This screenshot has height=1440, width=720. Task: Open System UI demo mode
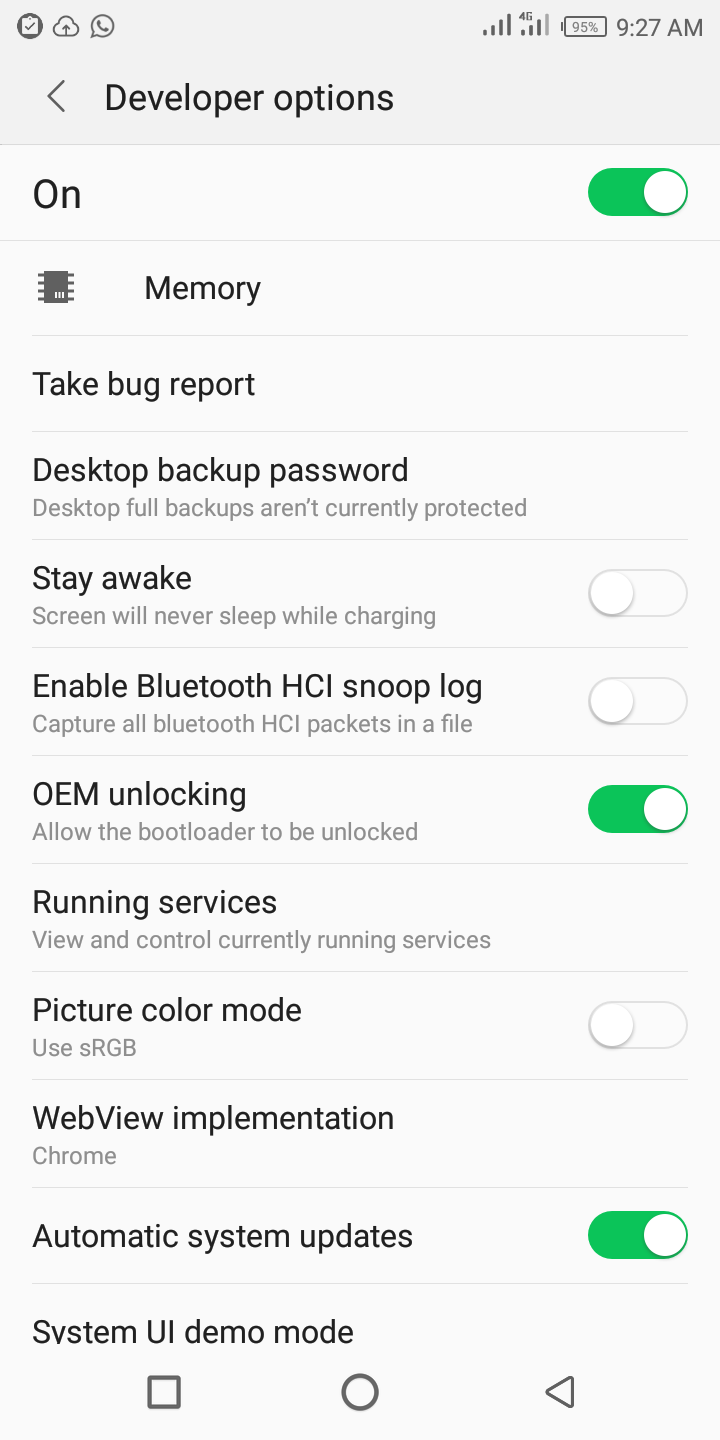pyautogui.click(x=193, y=1330)
